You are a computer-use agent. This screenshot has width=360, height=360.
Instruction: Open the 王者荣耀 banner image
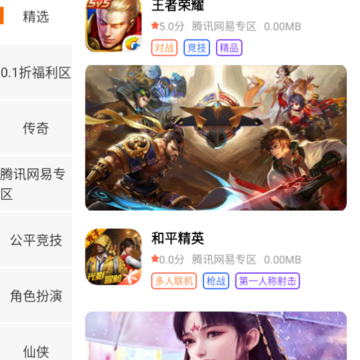(x=216, y=138)
